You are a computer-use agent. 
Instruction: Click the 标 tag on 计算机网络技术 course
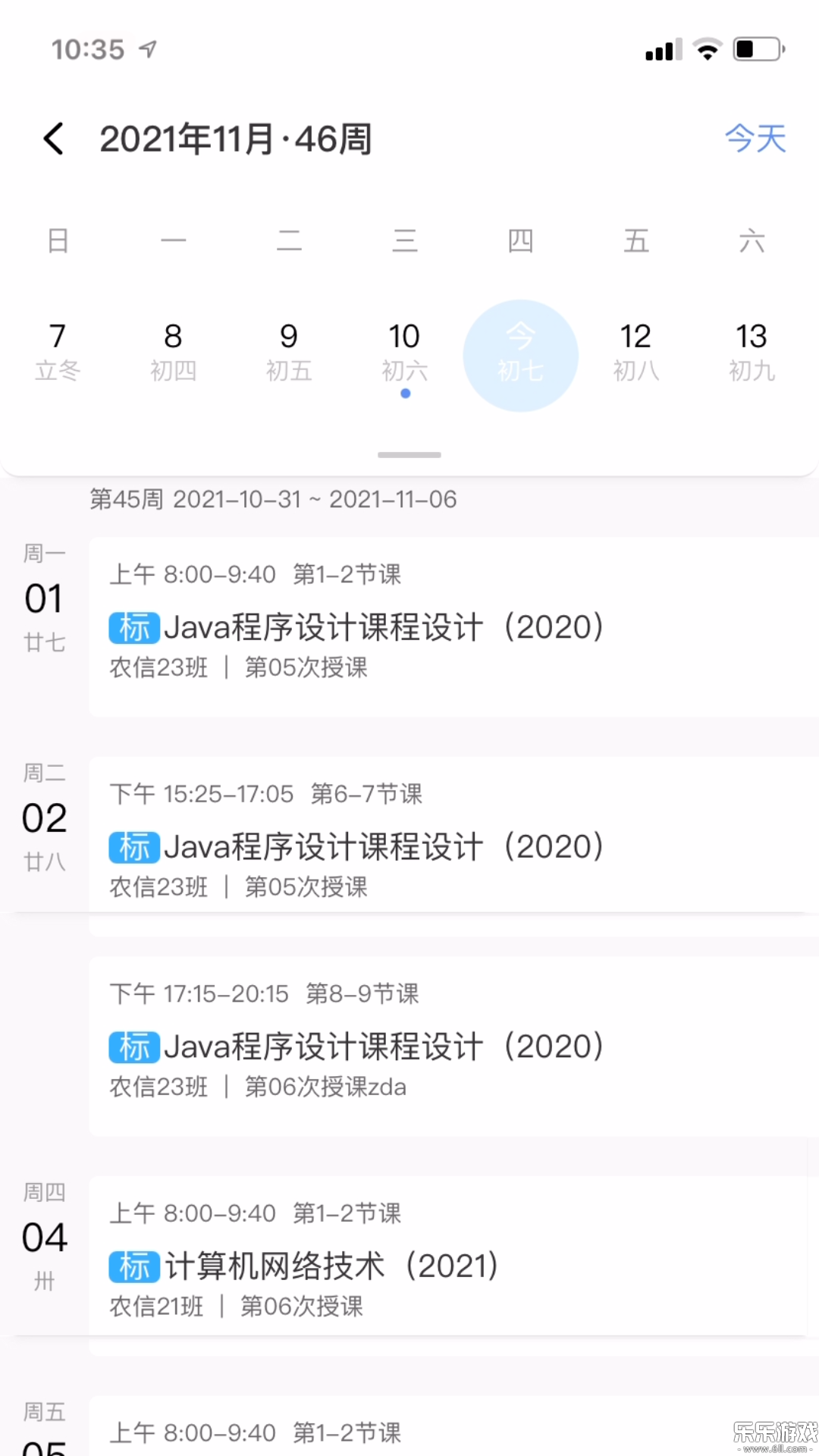[x=133, y=1265]
